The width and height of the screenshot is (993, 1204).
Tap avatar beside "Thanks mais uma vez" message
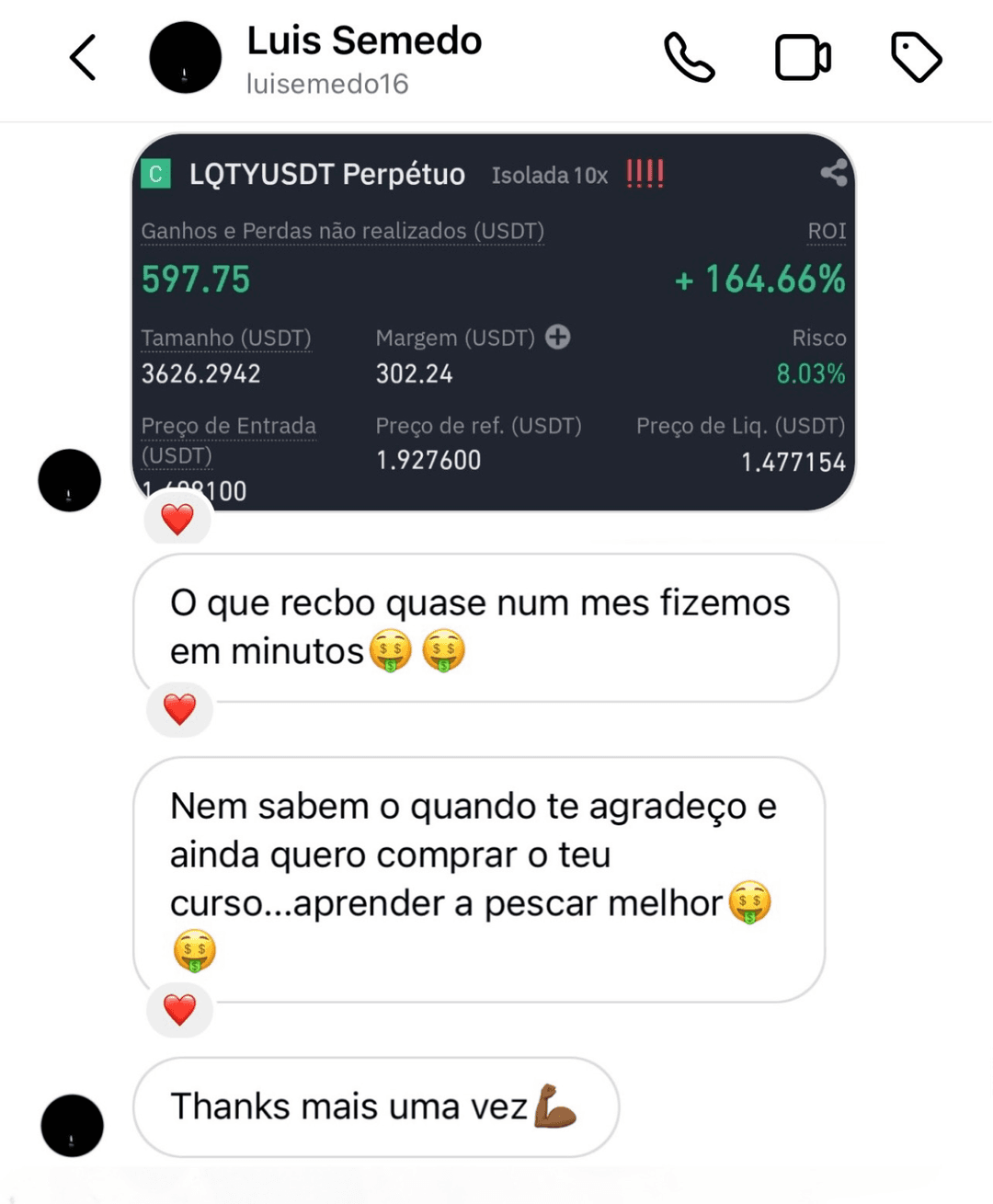[72, 1125]
